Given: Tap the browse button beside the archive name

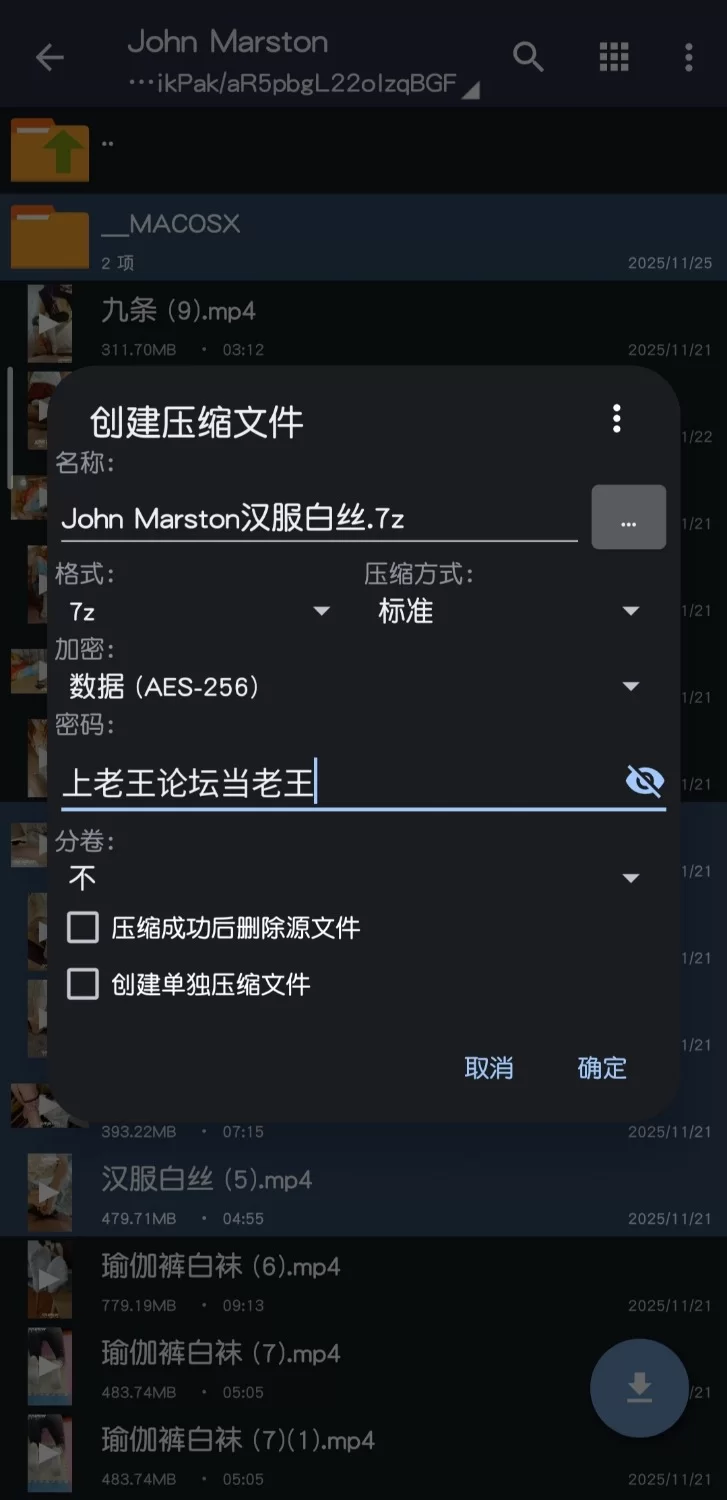Looking at the screenshot, I should 628,517.
